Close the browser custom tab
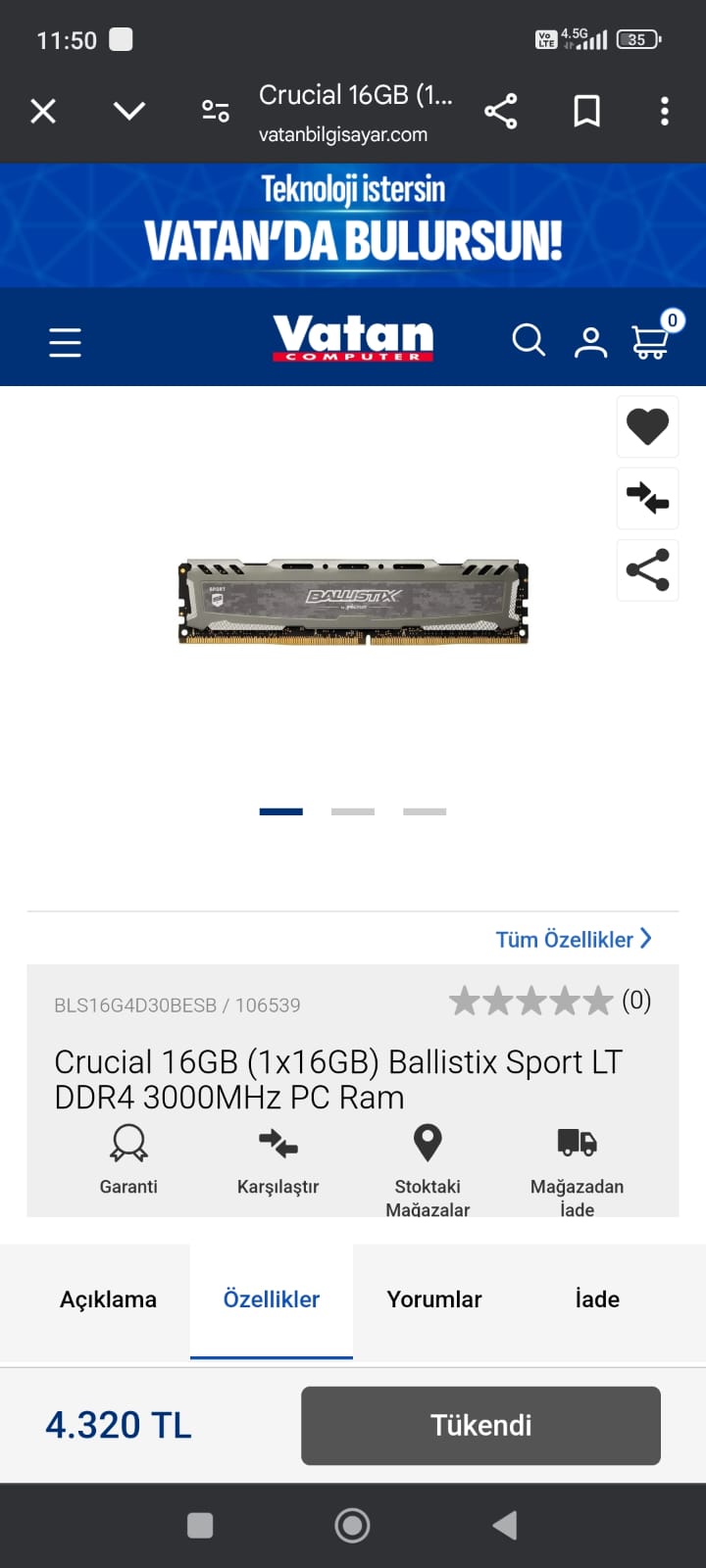 [x=43, y=111]
